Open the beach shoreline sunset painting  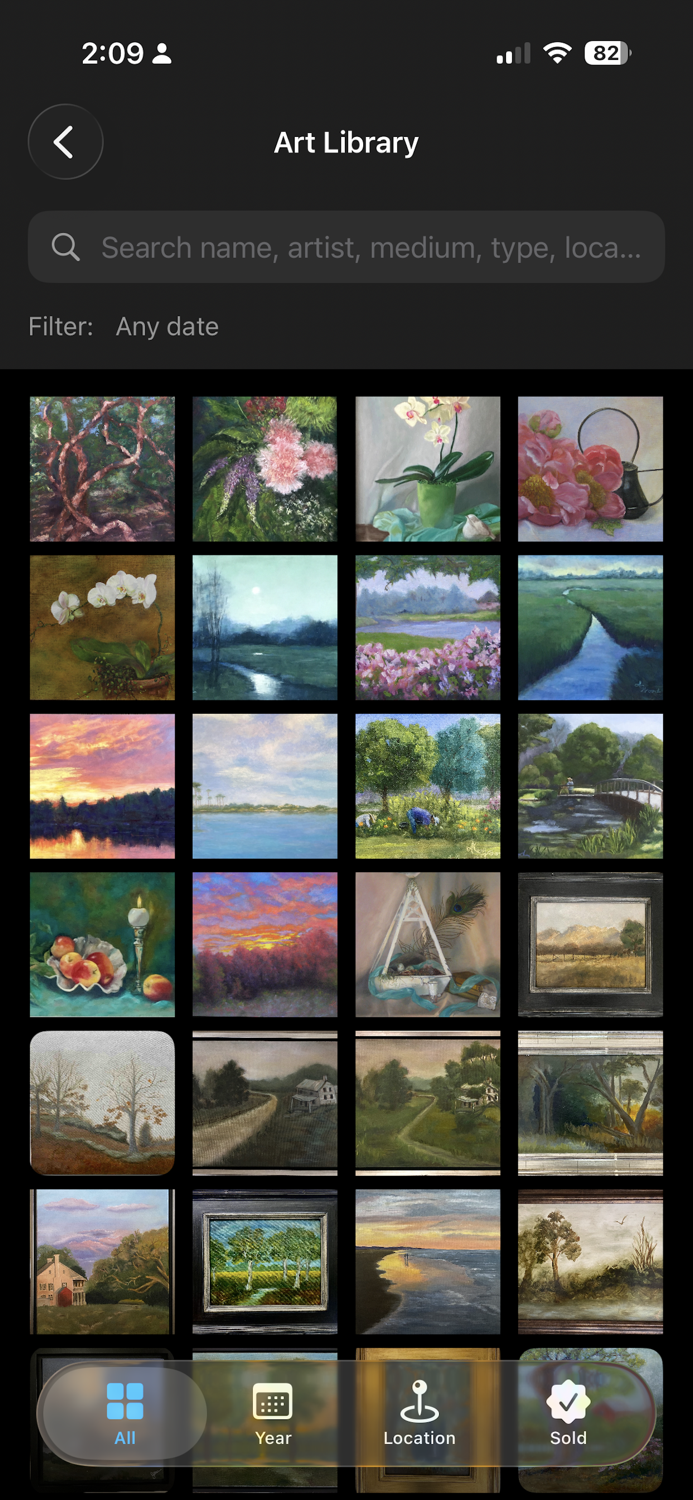tap(428, 1262)
